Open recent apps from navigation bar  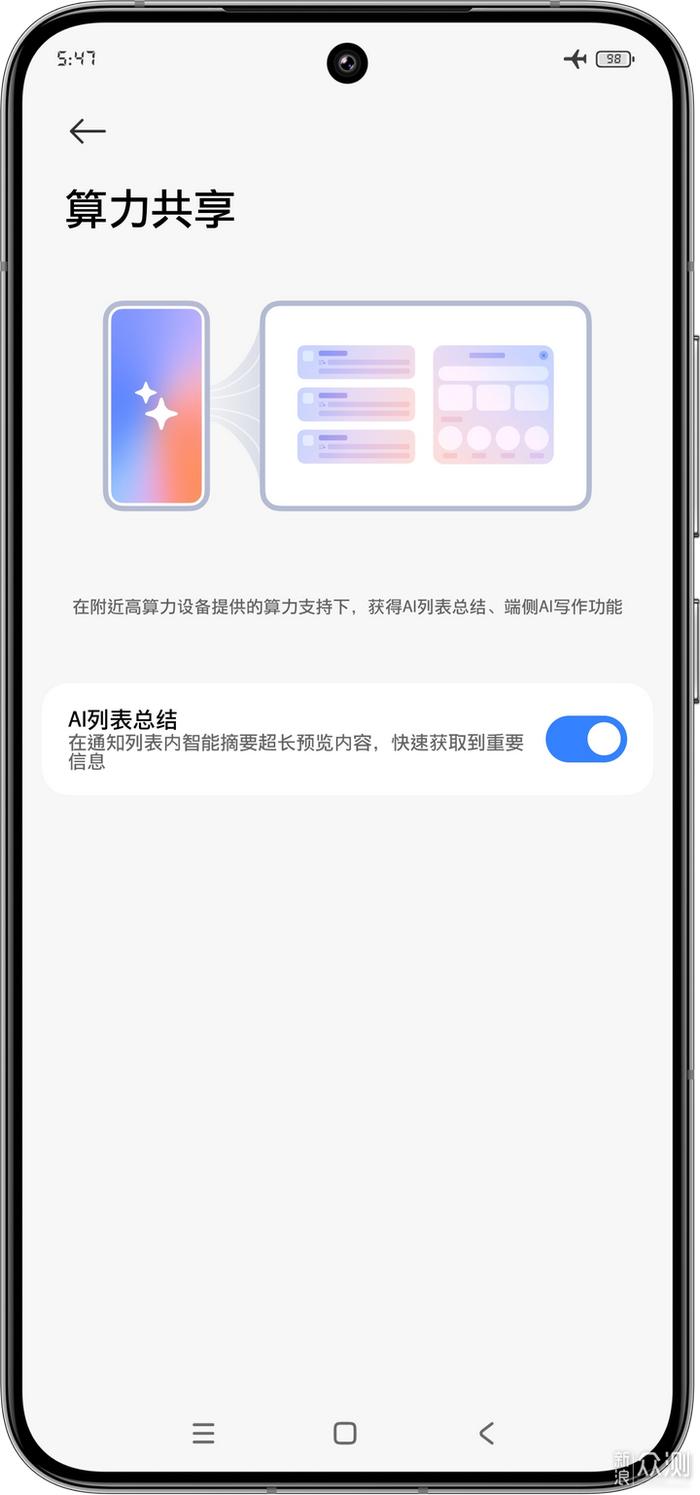pyautogui.click(x=203, y=1433)
